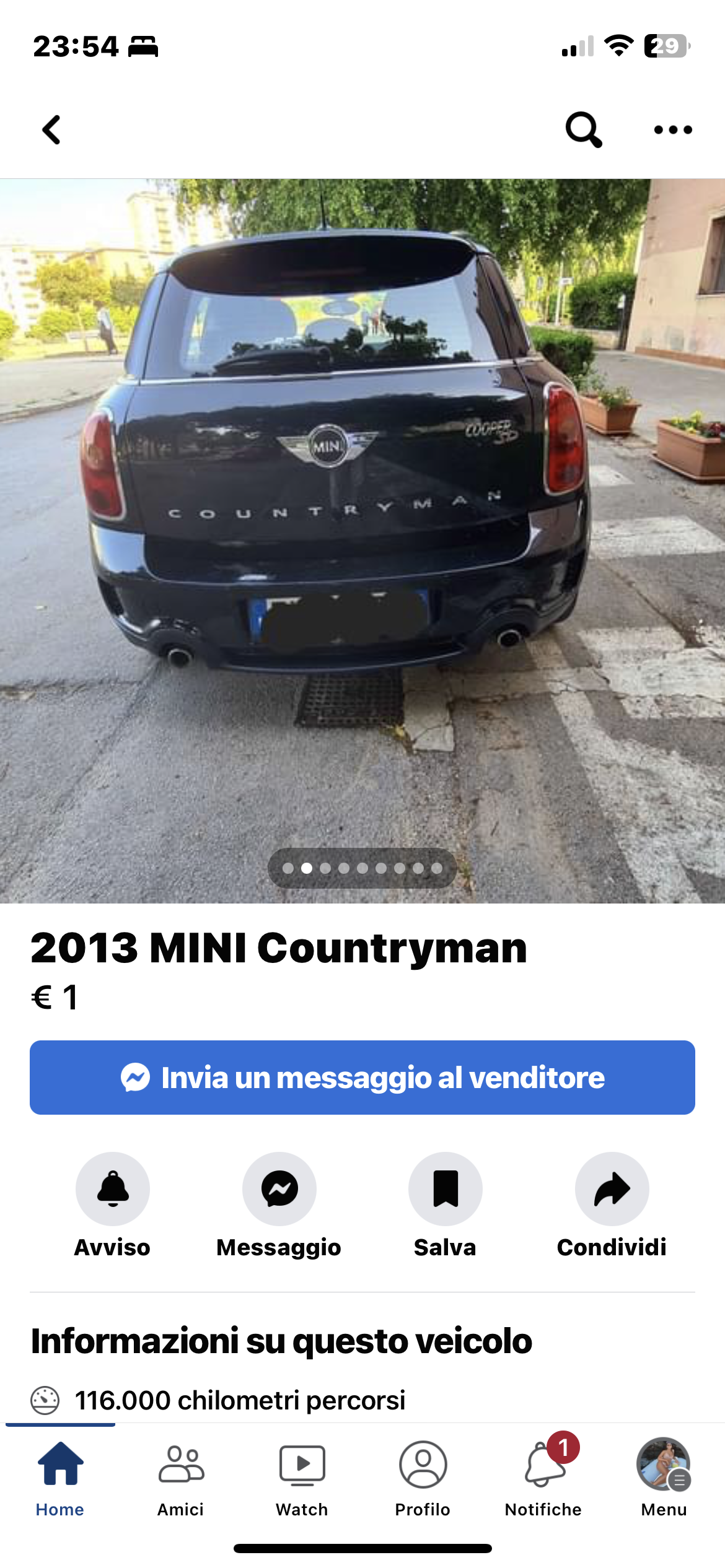Image resolution: width=725 pixels, height=1568 pixels.
Task: Open the search magnifier icon
Action: 584,130
